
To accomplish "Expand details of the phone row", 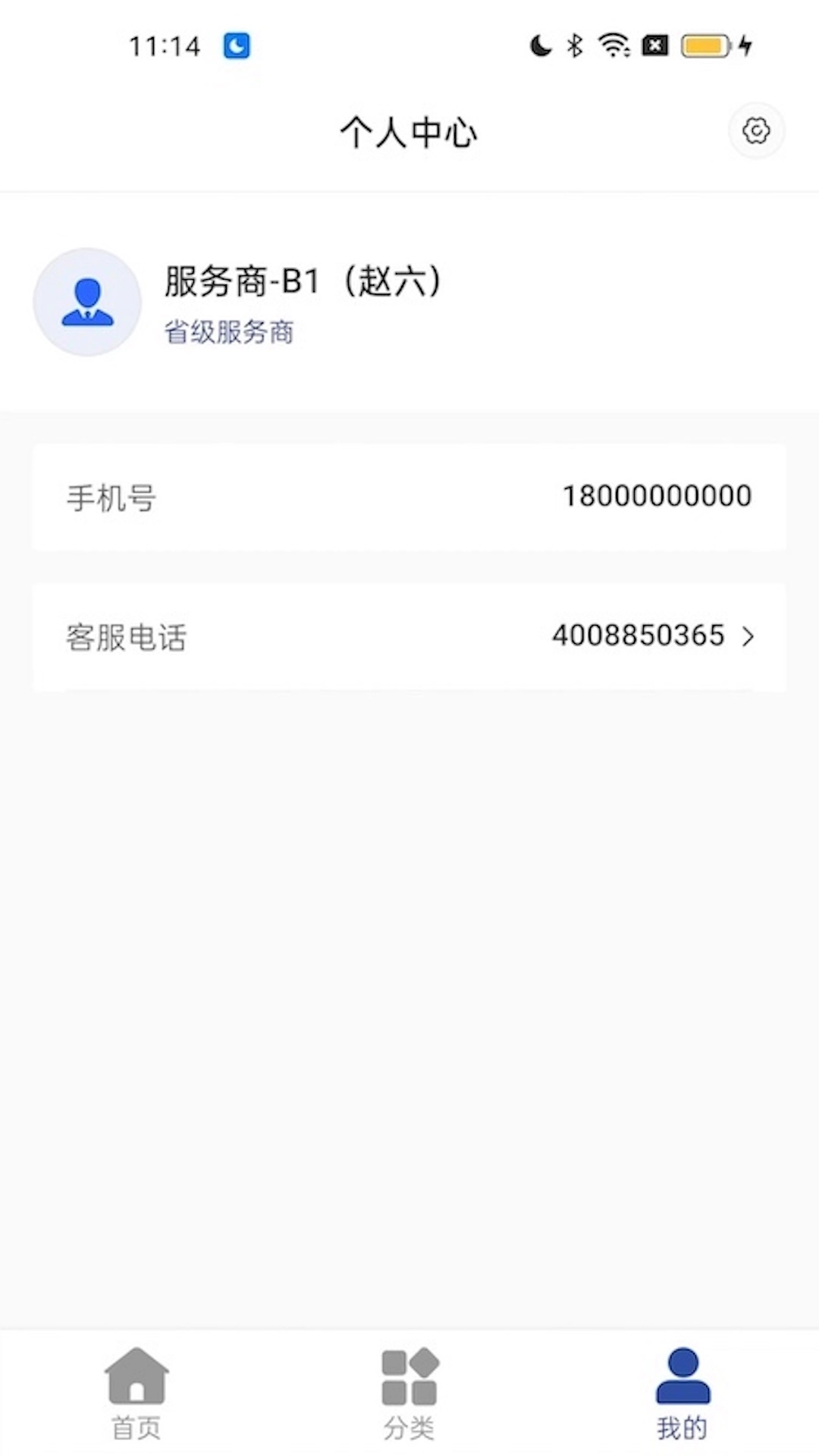I will (x=409, y=497).
